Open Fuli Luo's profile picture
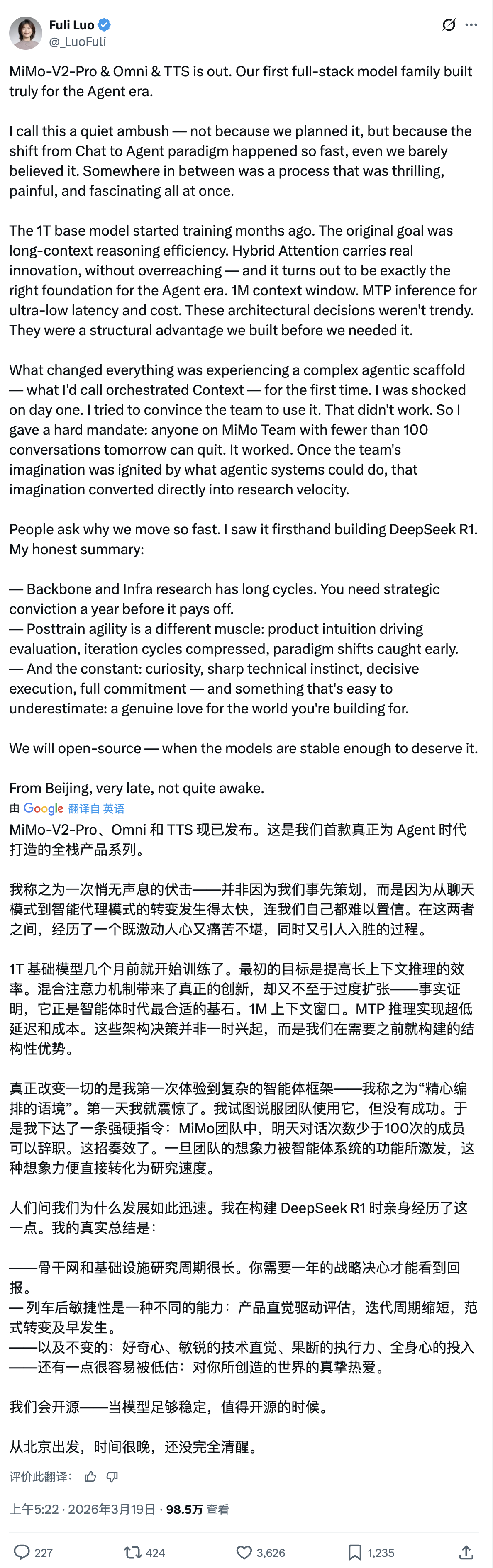 [26, 33]
